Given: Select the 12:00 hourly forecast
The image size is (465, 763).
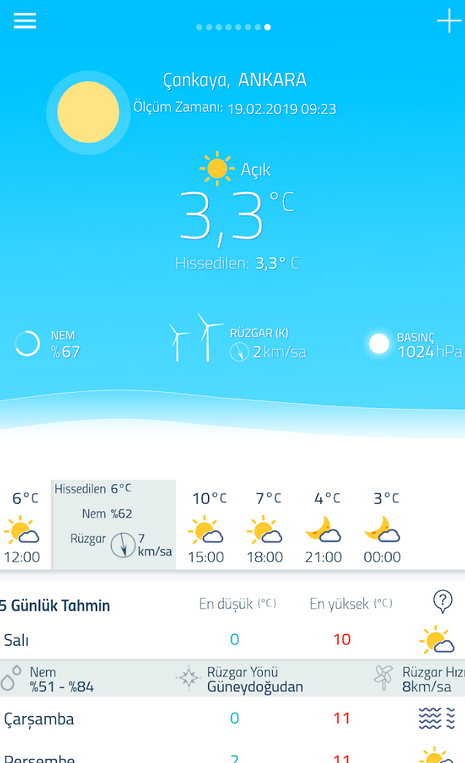Looking at the screenshot, I should click(22, 527).
